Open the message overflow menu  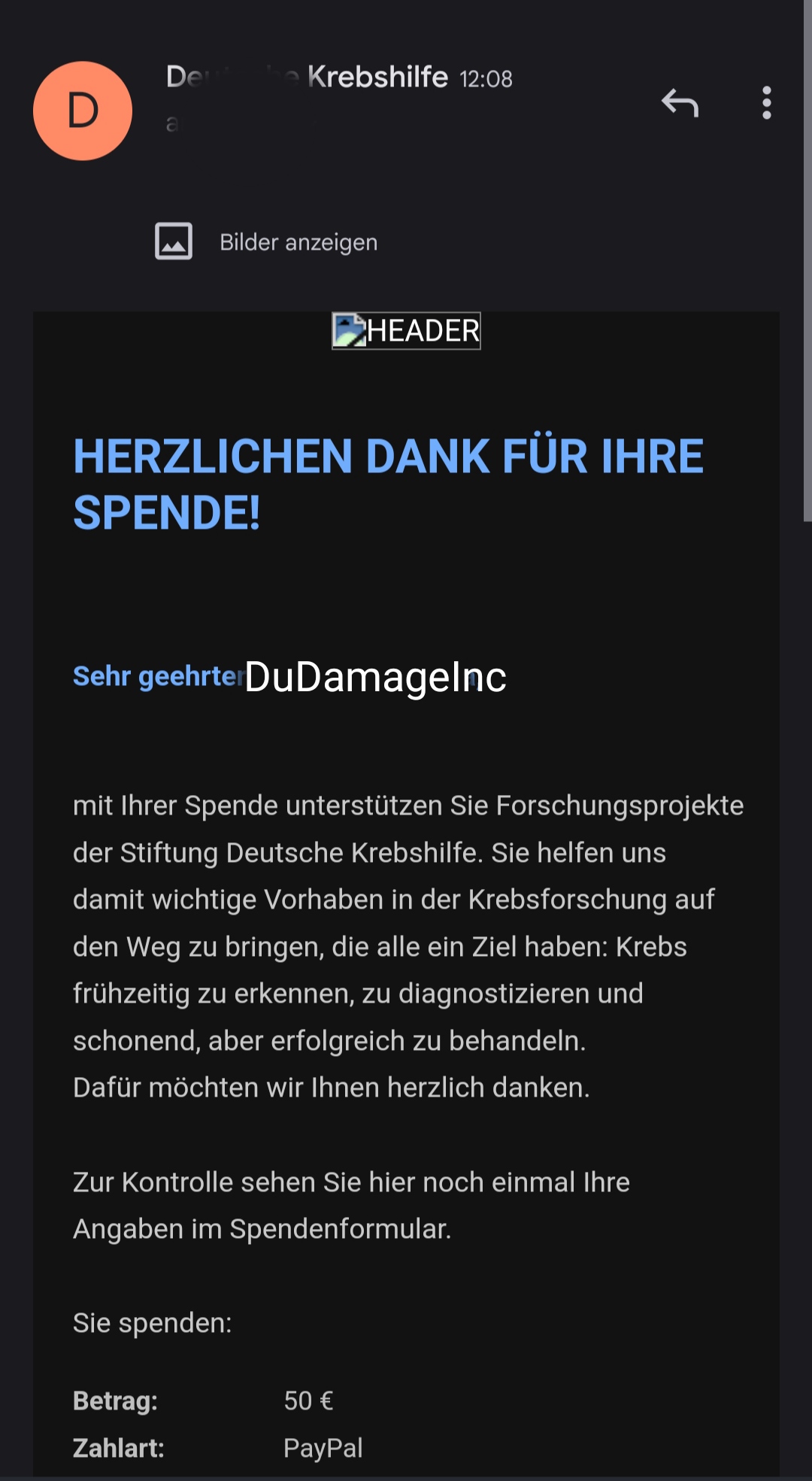766,103
